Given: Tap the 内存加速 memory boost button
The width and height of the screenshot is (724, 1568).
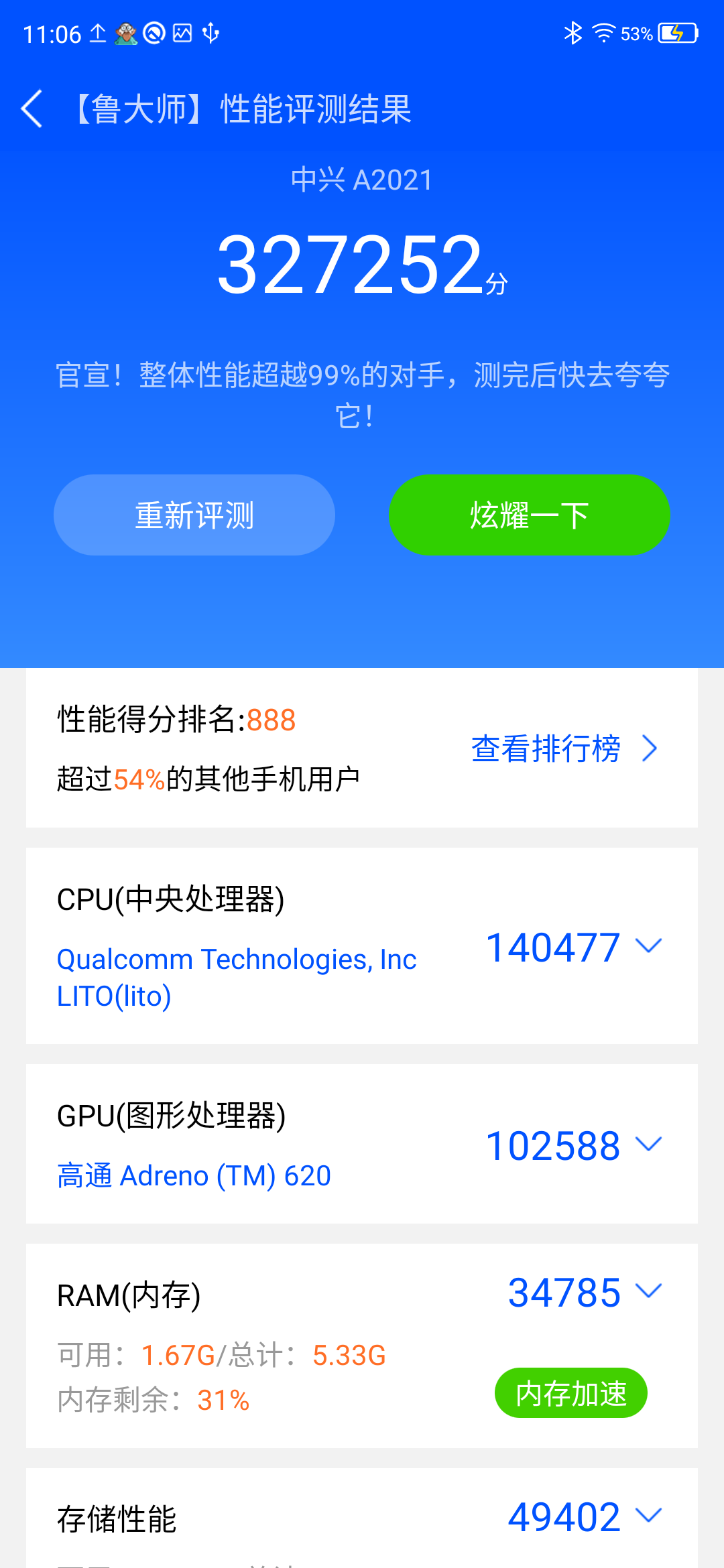Looking at the screenshot, I should pos(571,1393).
